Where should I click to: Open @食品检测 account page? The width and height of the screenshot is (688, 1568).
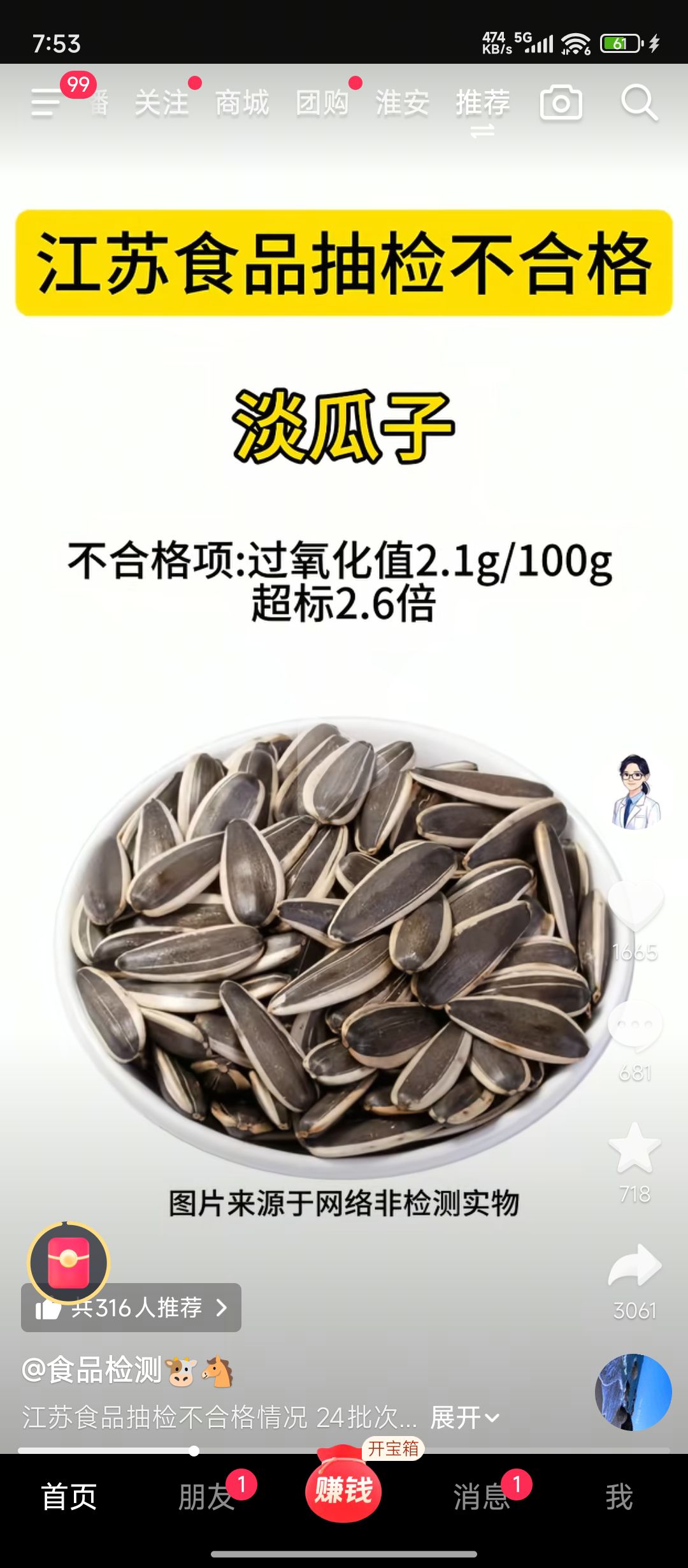(x=92, y=1370)
